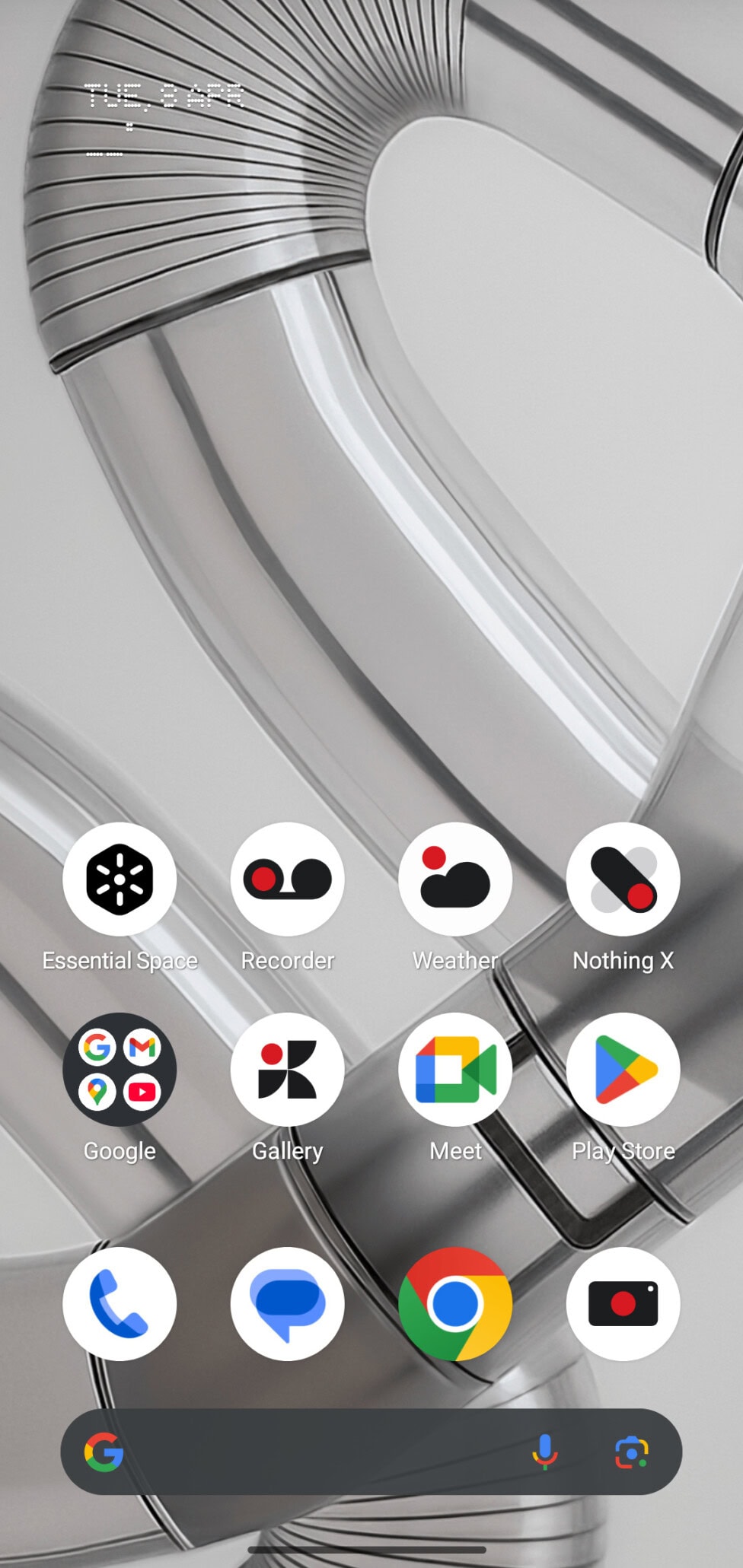Open the Weather app

(x=455, y=879)
